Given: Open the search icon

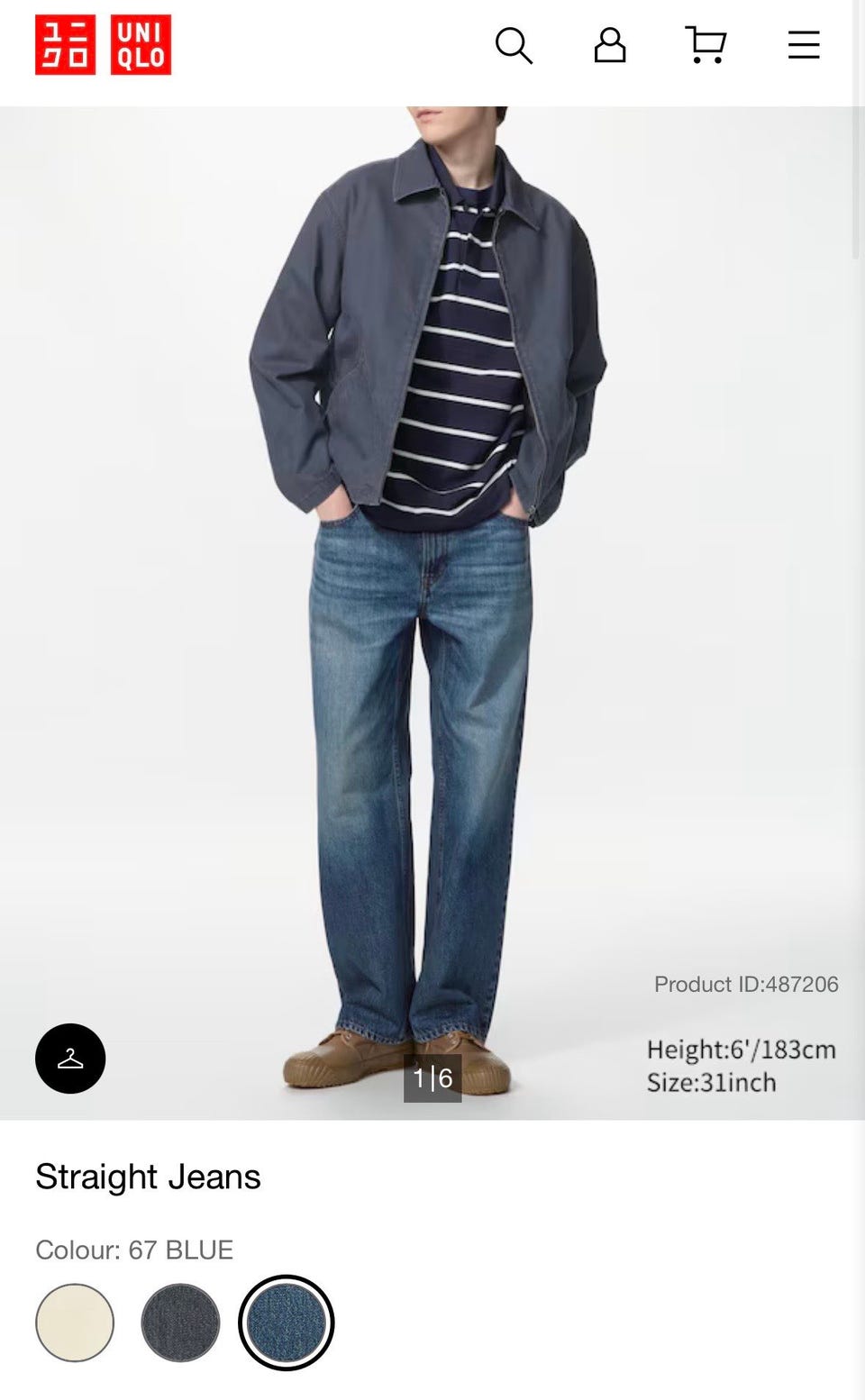Looking at the screenshot, I should click(x=514, y=45).
